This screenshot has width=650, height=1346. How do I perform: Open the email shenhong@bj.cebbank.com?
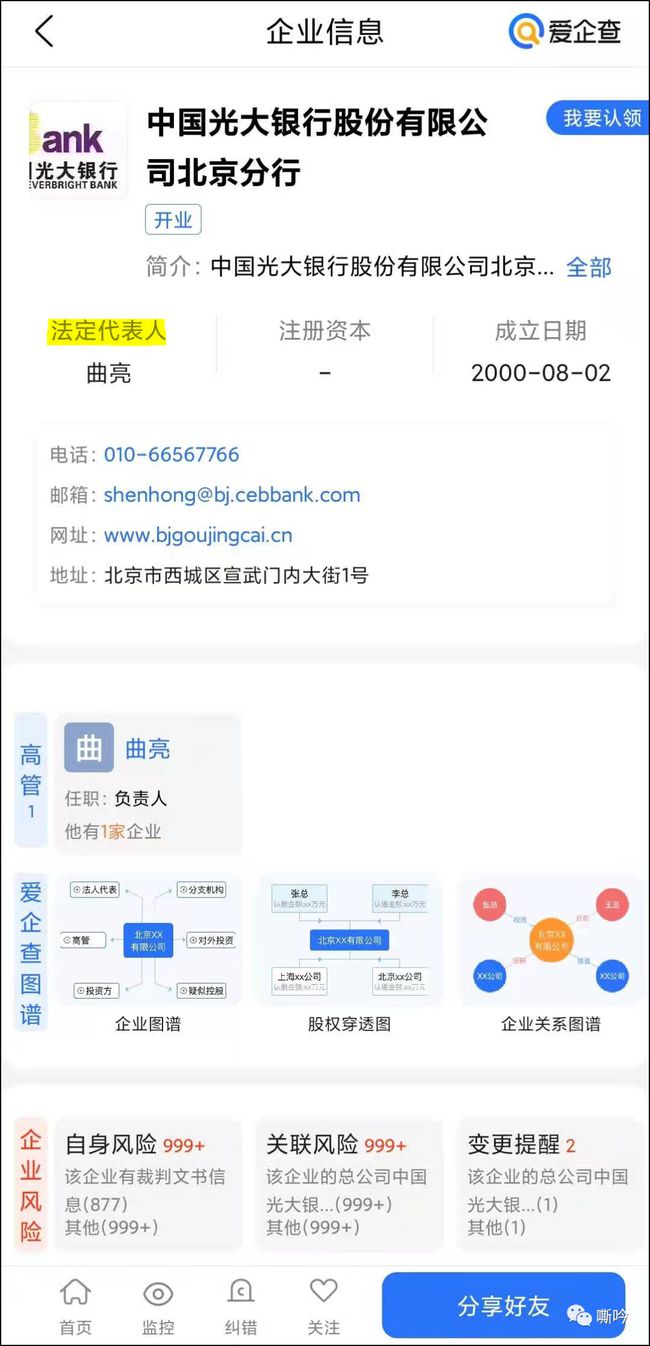pos(232,495)
